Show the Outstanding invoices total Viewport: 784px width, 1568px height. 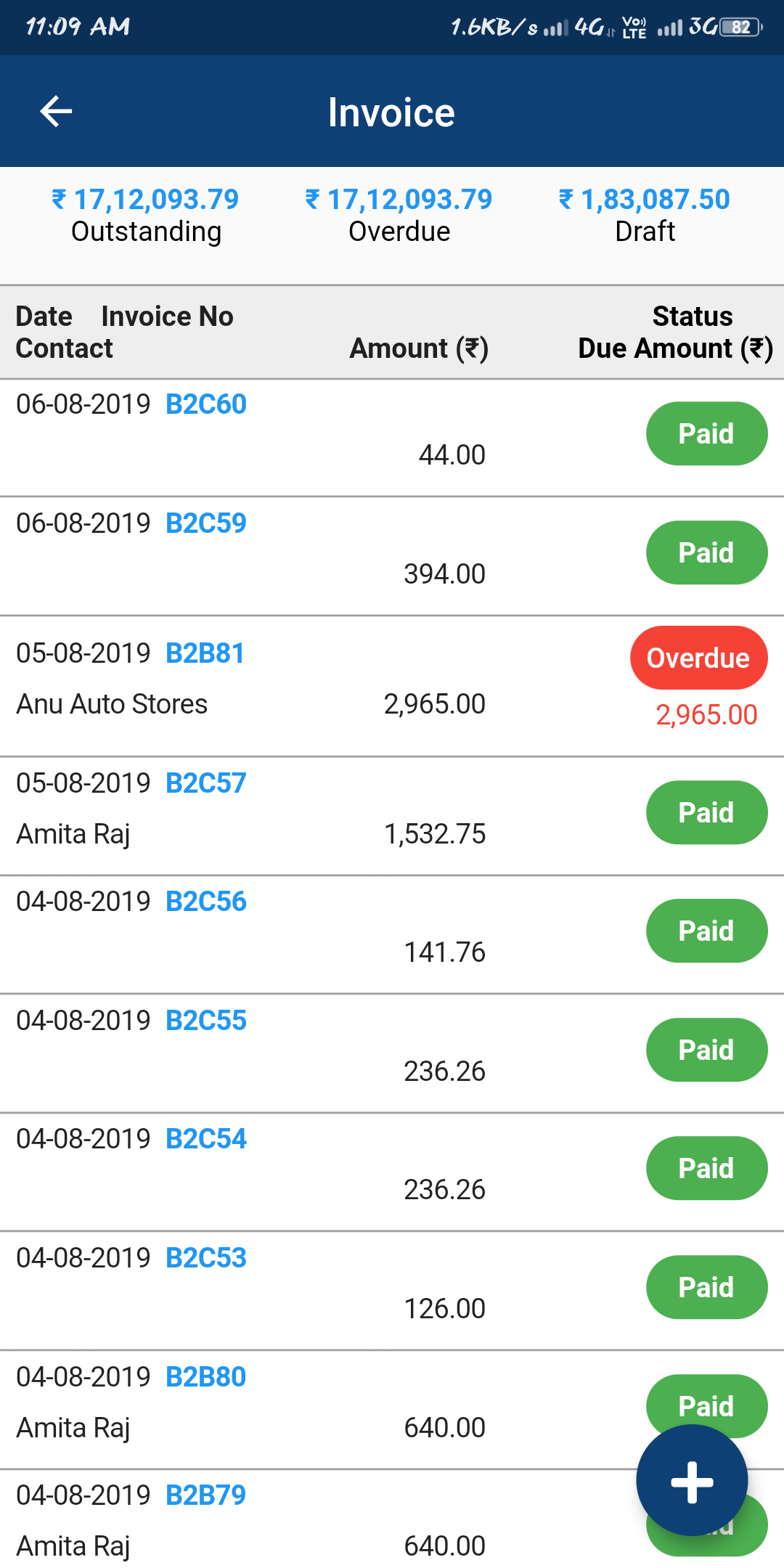pyautogui.click(x=146, y=215)
